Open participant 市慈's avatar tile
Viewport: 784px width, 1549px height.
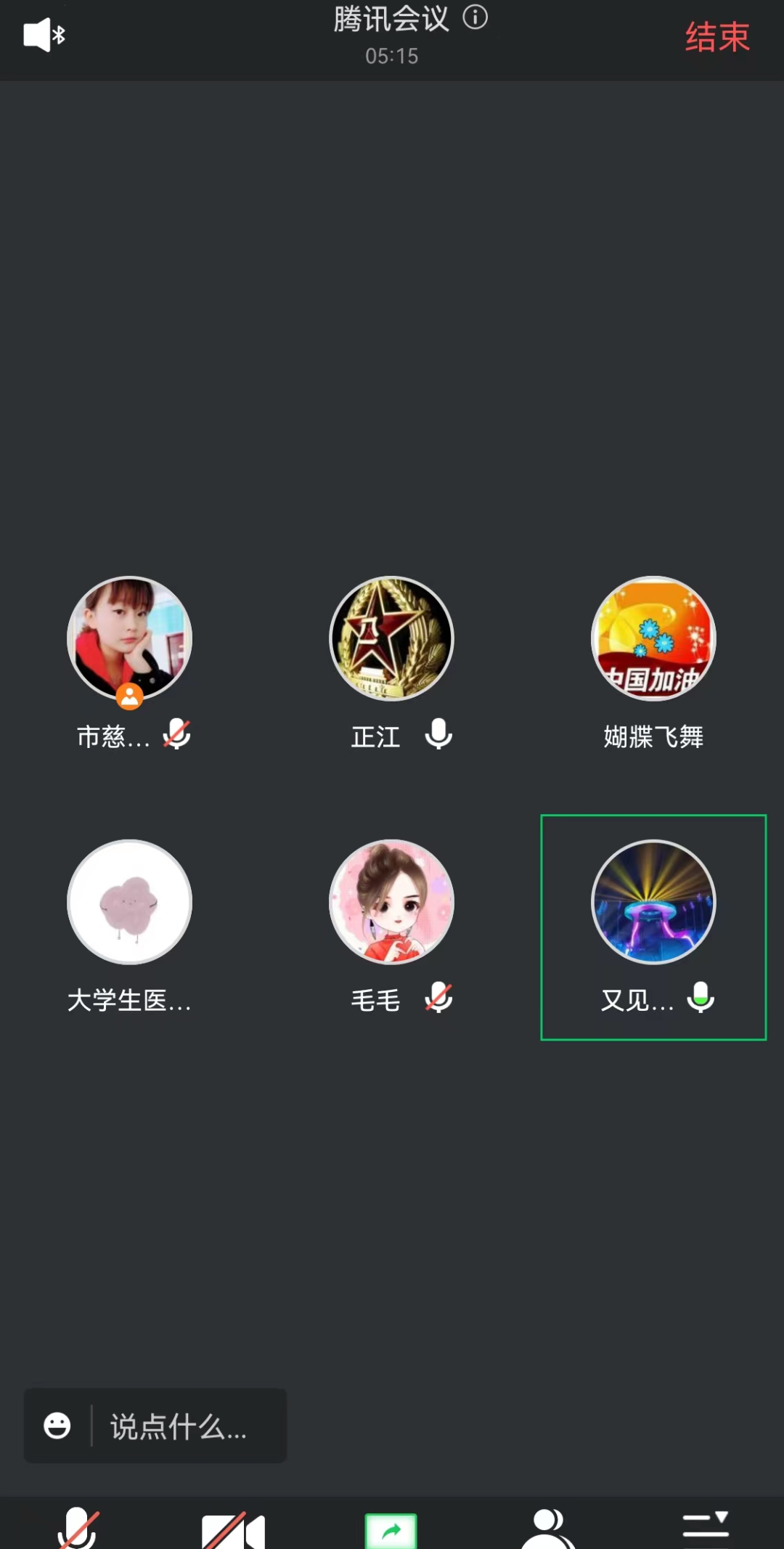[129, 639]
